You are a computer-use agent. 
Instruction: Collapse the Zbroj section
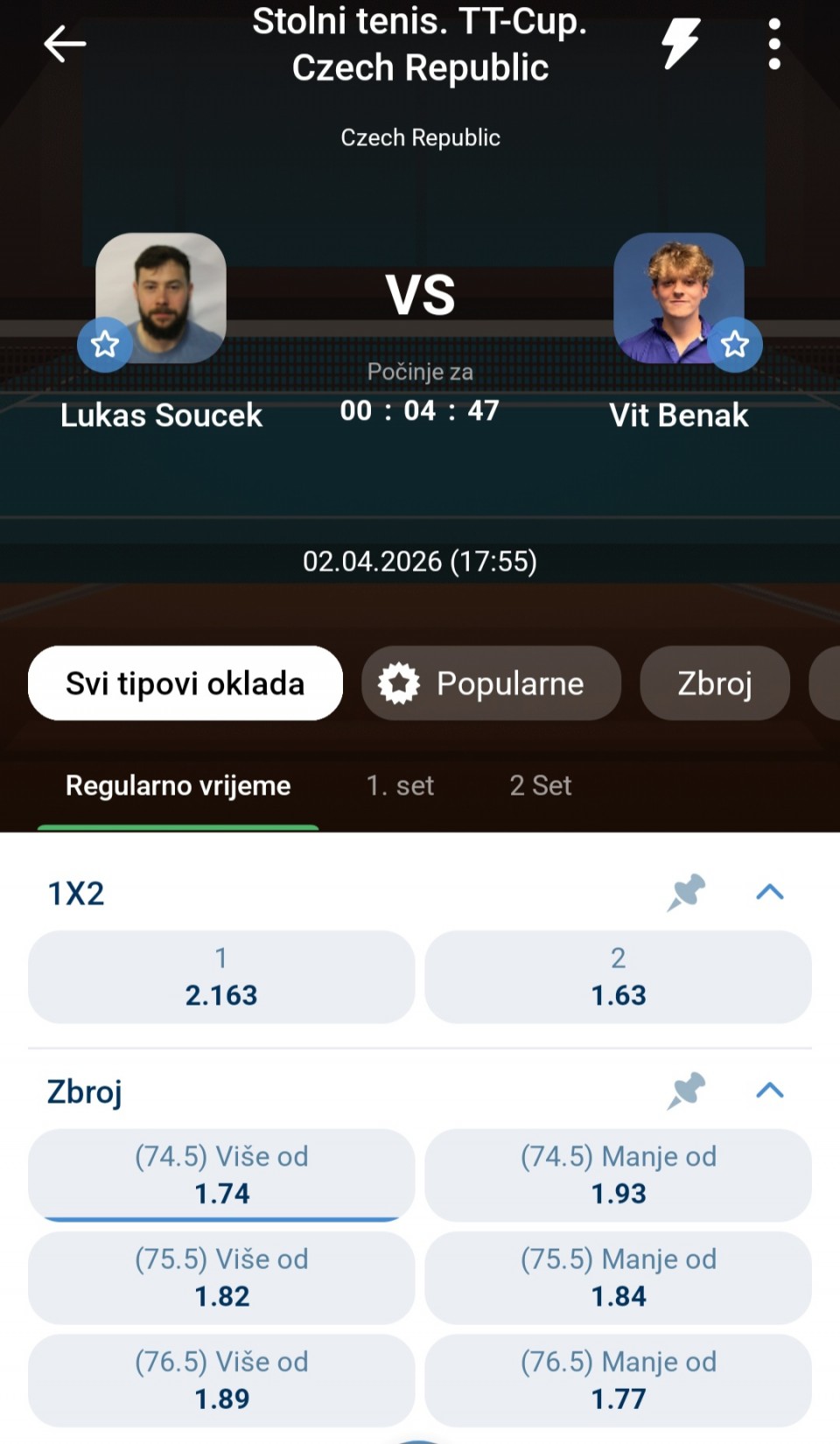[x=769, y=1091]
